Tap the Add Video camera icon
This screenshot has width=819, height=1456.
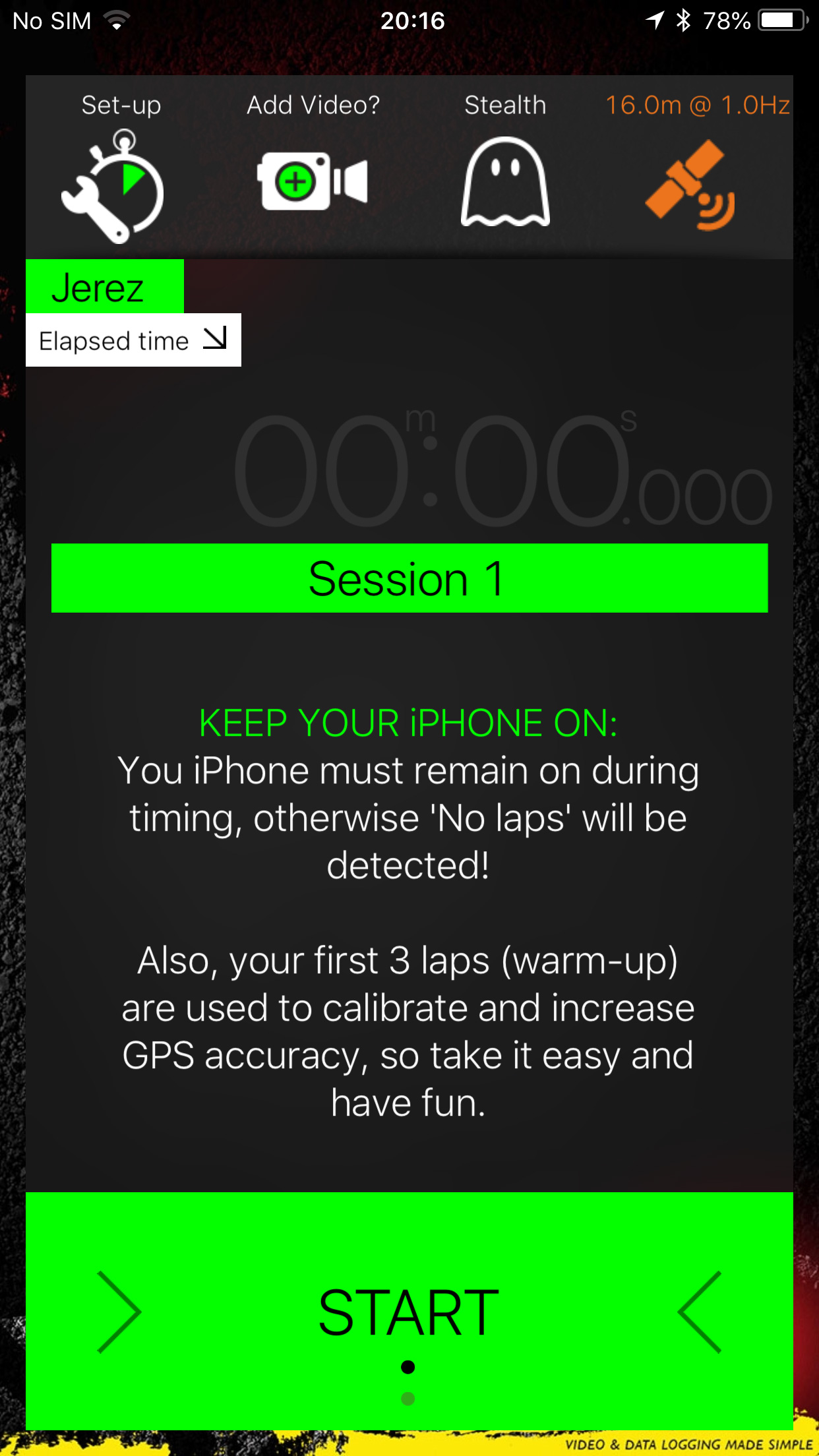tap(313, 181)
